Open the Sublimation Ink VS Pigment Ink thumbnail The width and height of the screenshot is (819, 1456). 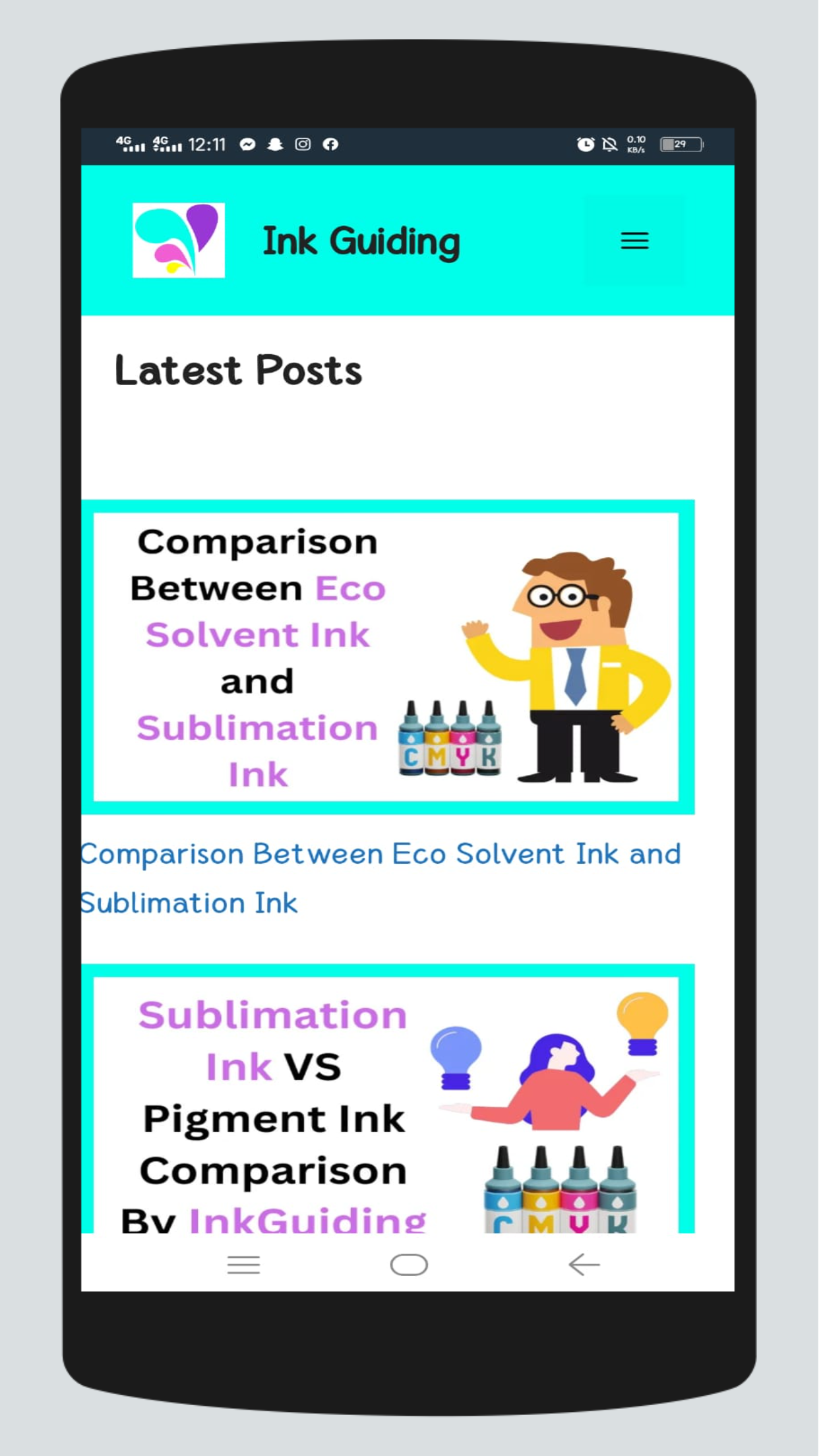[388, 1100]
